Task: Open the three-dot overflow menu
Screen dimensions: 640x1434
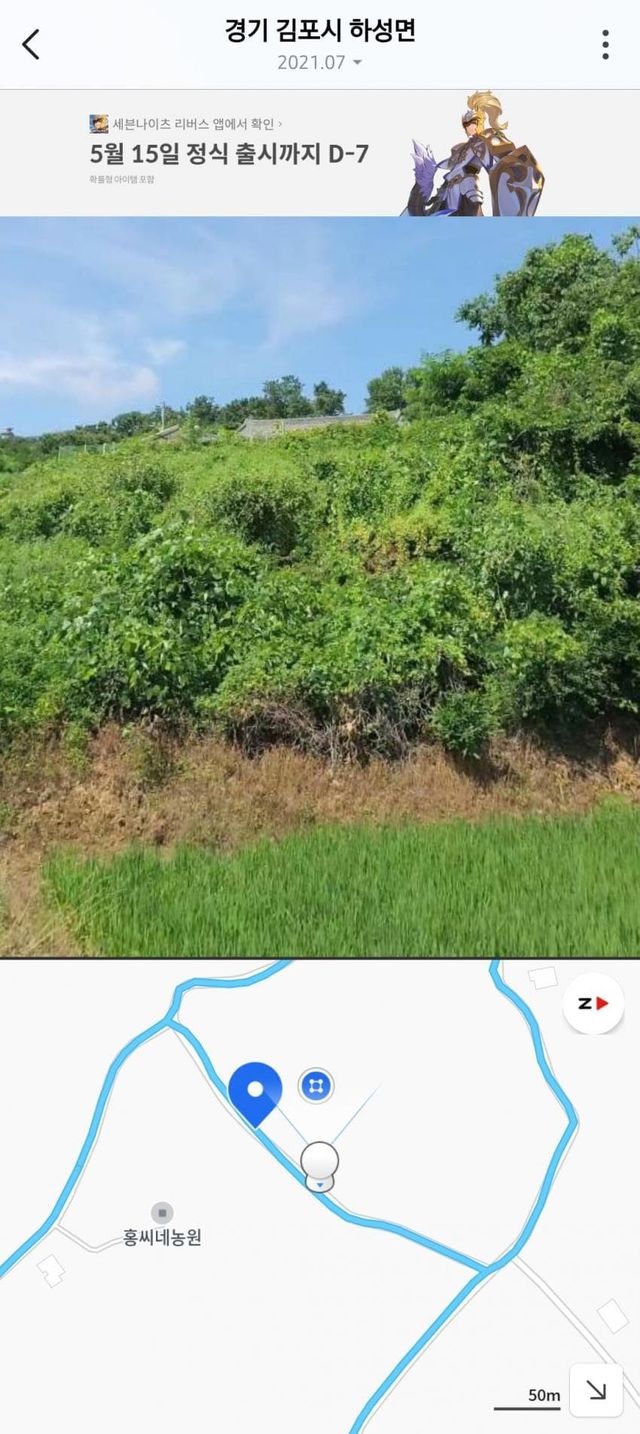Action: click(605, 44)
